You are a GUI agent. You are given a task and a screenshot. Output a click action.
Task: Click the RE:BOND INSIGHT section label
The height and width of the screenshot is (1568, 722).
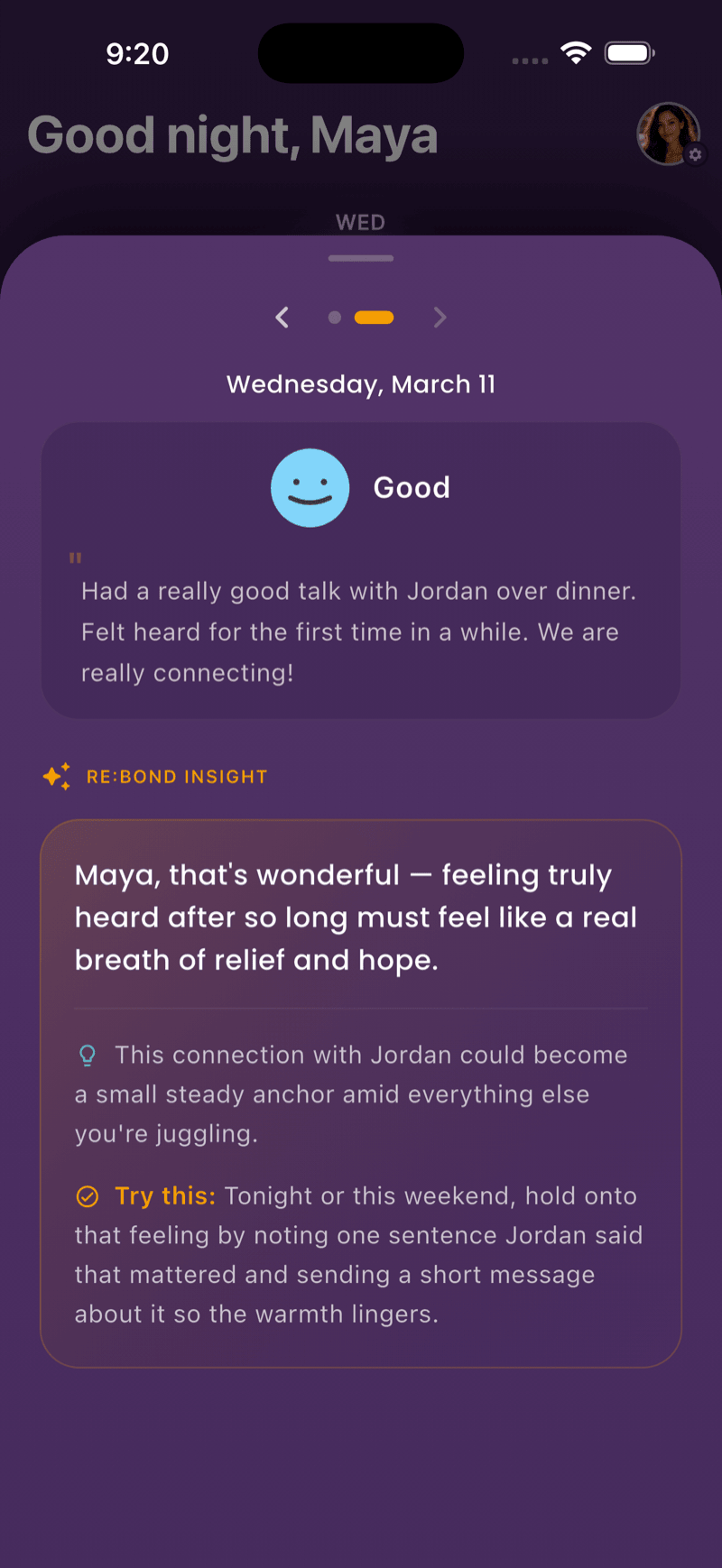tap(176, 777)
